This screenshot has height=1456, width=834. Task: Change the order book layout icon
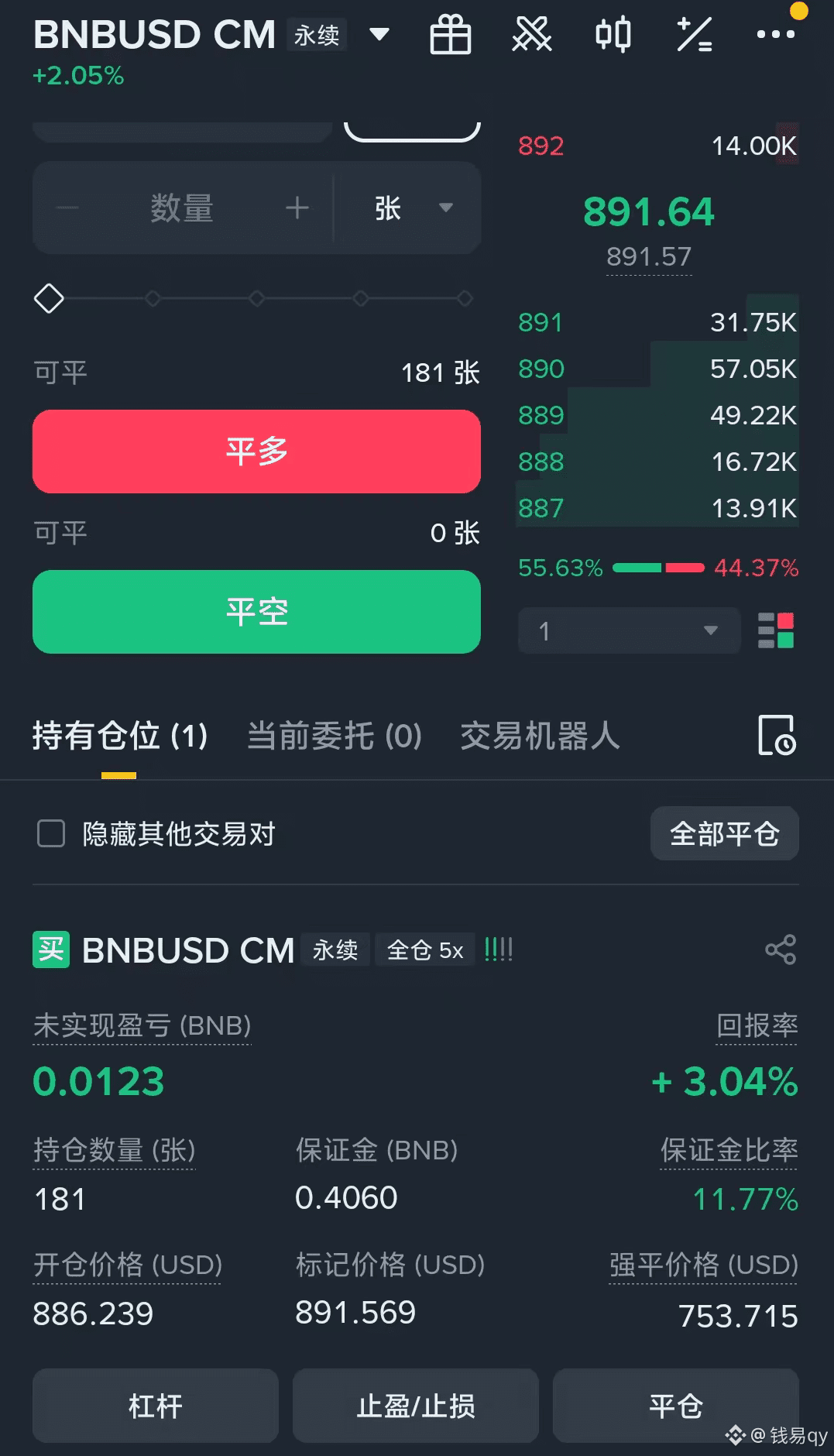tap(776, 630)
